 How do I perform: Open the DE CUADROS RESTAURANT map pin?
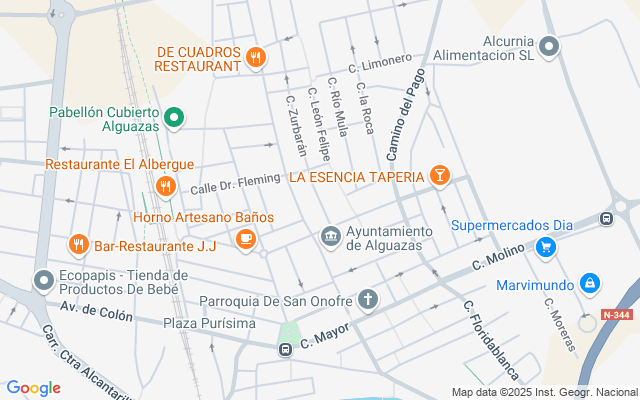256,58
